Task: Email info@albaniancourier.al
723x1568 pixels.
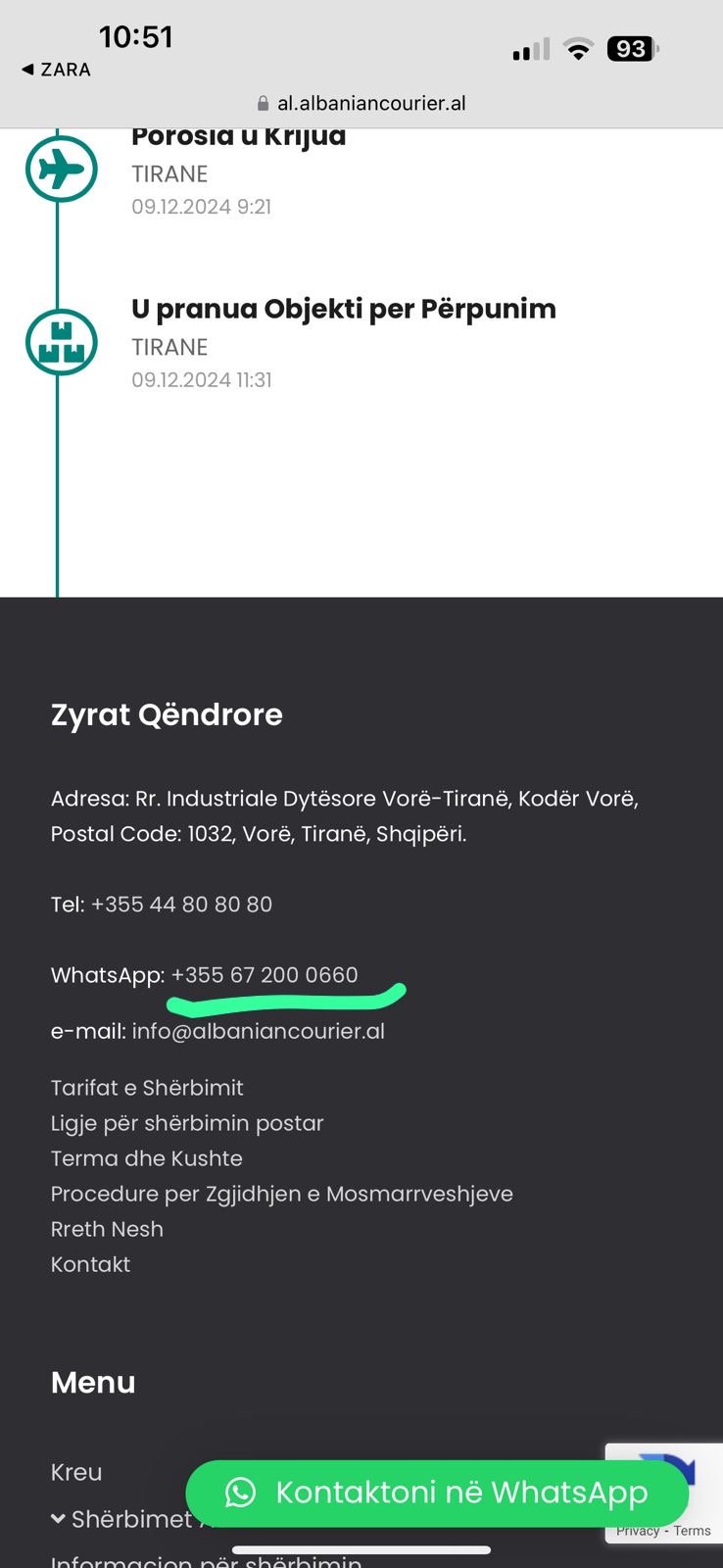Action: click(258, 1031)
